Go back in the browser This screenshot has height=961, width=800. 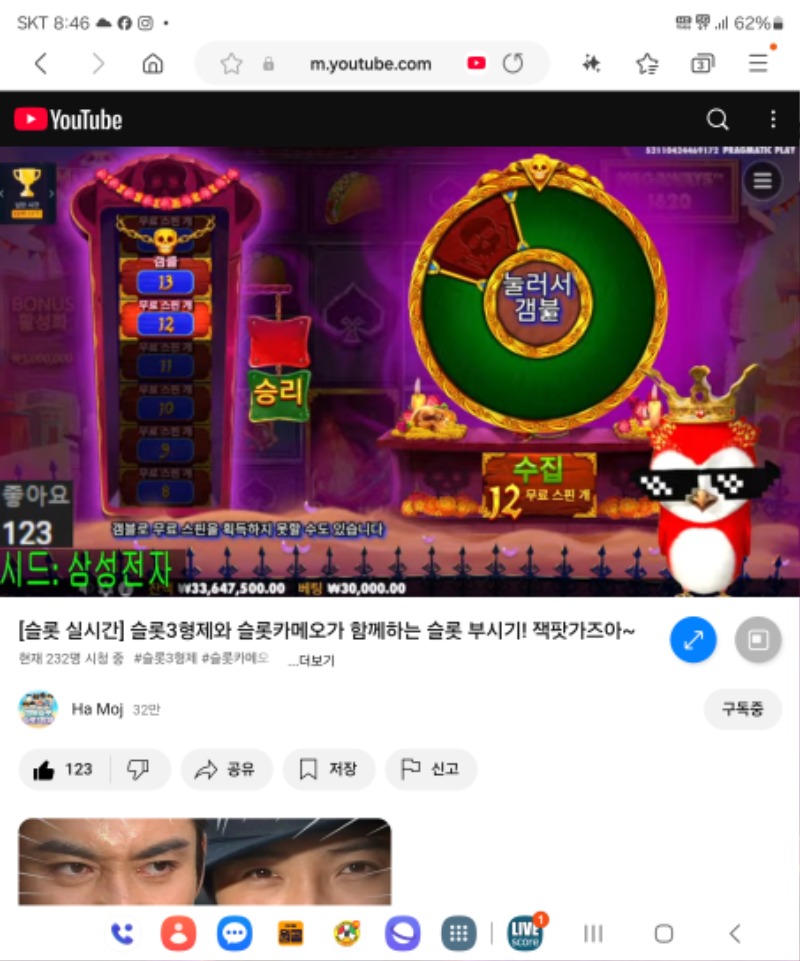[x=41, y=64]
